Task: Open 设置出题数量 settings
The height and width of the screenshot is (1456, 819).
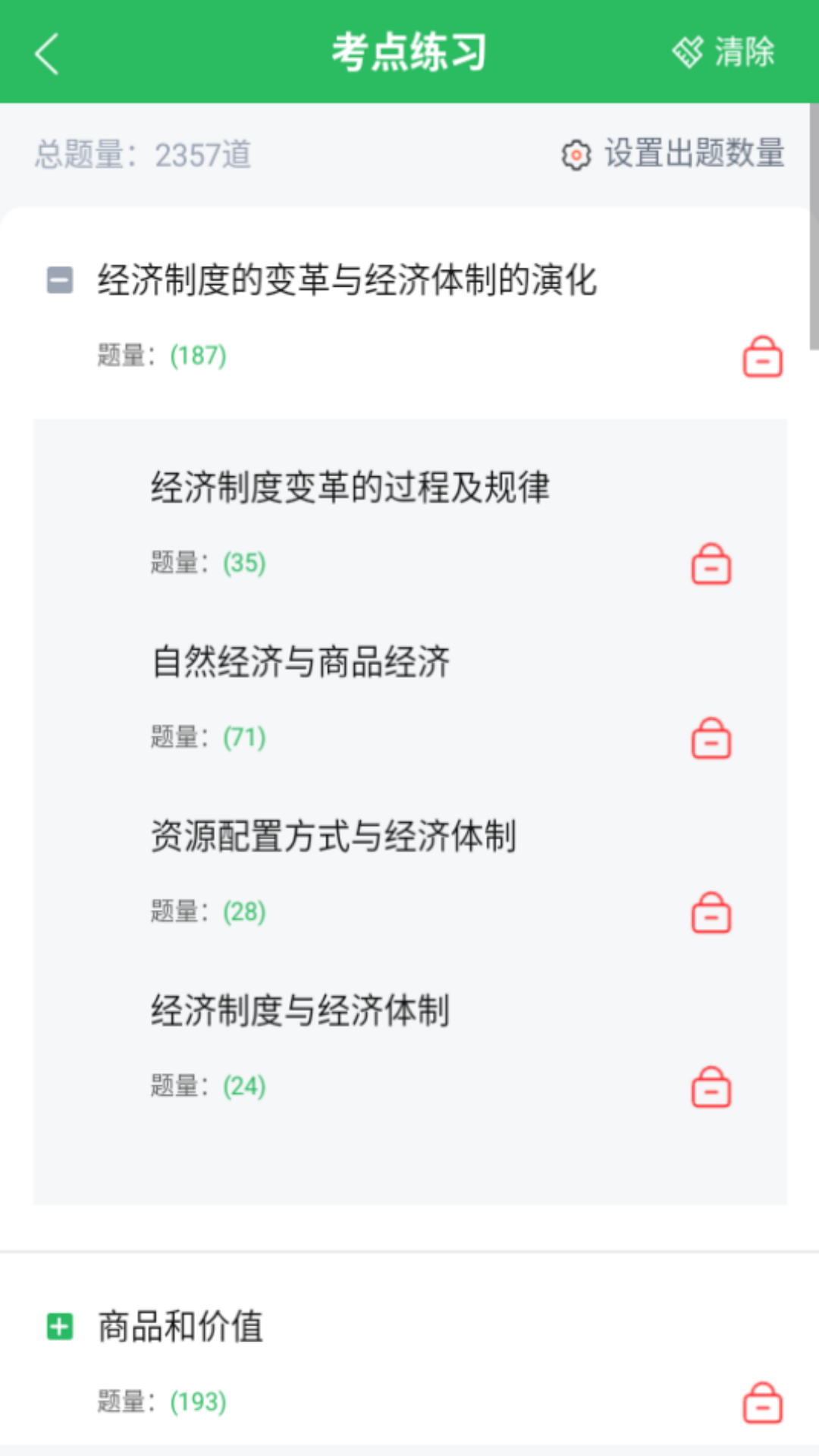Action: [694, 153]
